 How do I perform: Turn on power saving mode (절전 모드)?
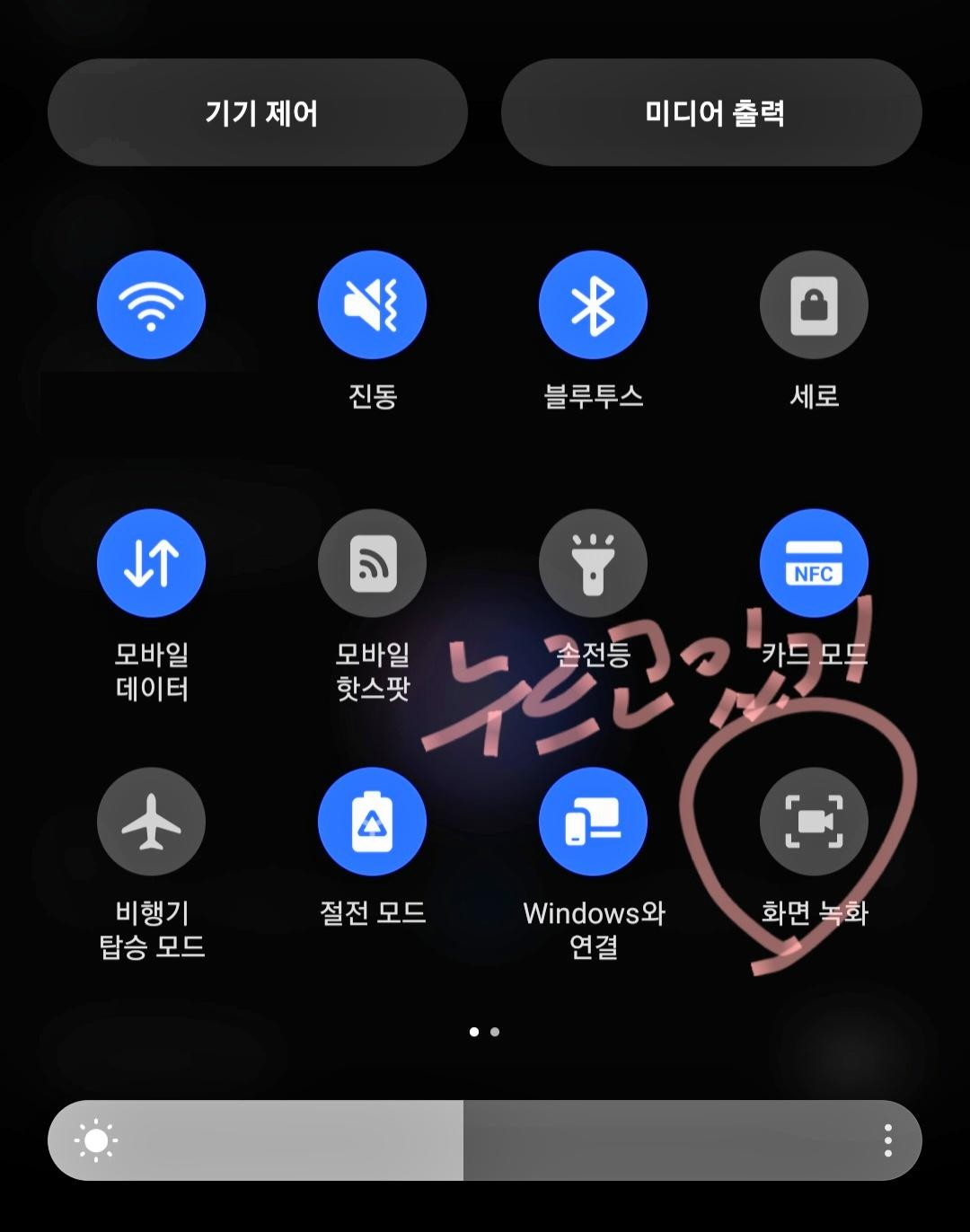click(x=372, y=820)
